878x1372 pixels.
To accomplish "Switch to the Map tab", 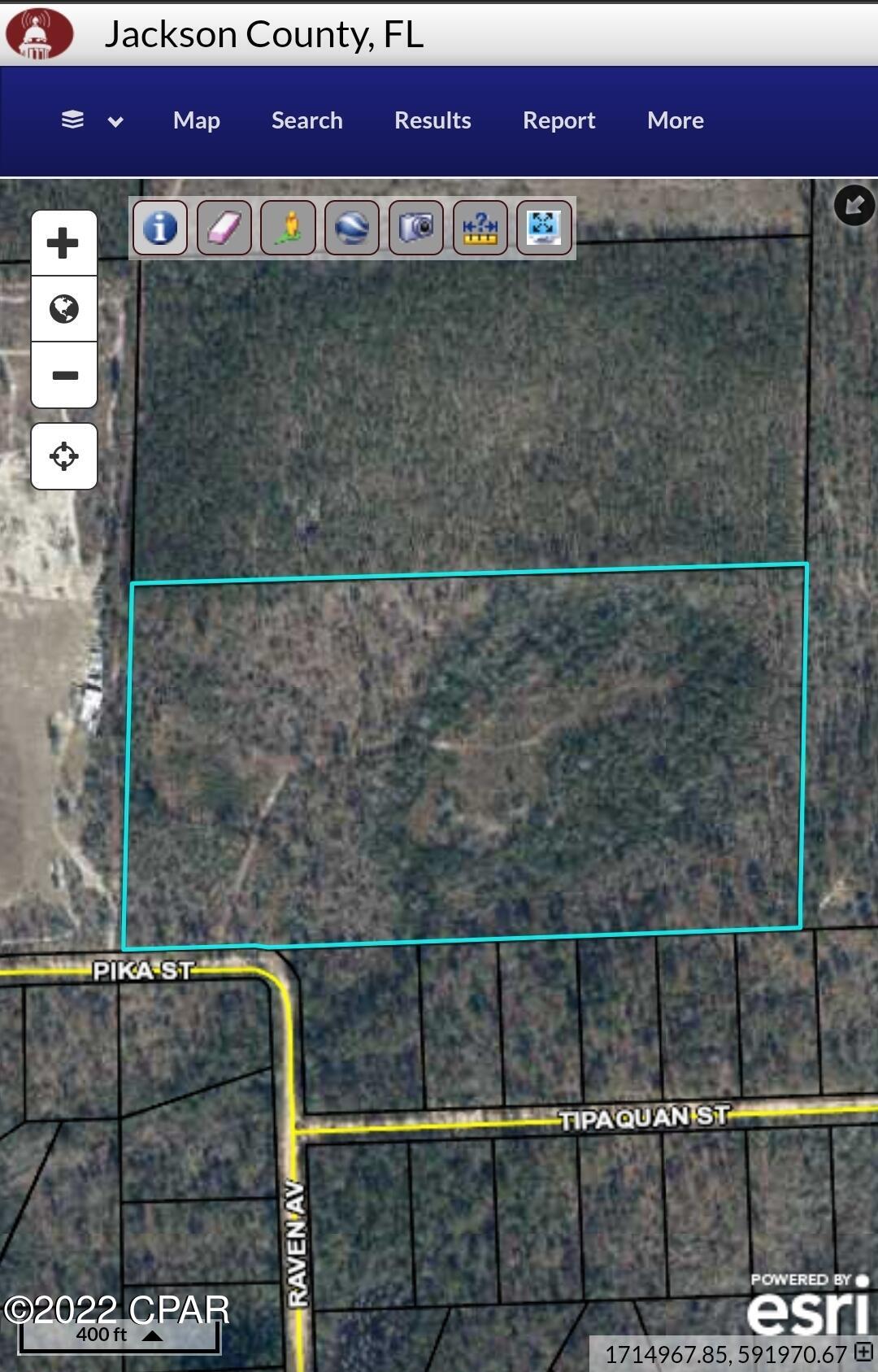I will pyautogui.click(x=197, y=120).
